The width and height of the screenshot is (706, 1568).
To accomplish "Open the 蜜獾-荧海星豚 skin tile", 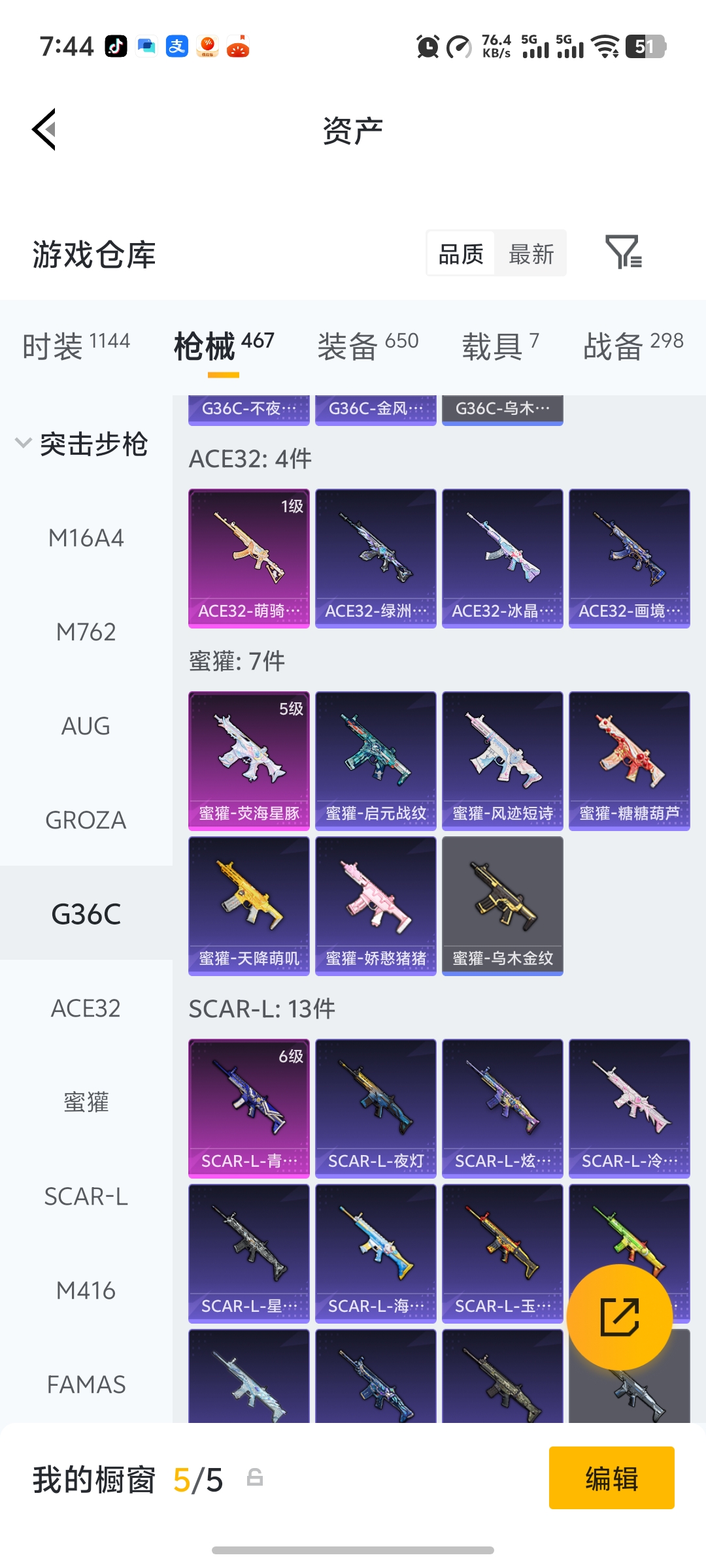I will pyautogui.click(x=249, y=760).
